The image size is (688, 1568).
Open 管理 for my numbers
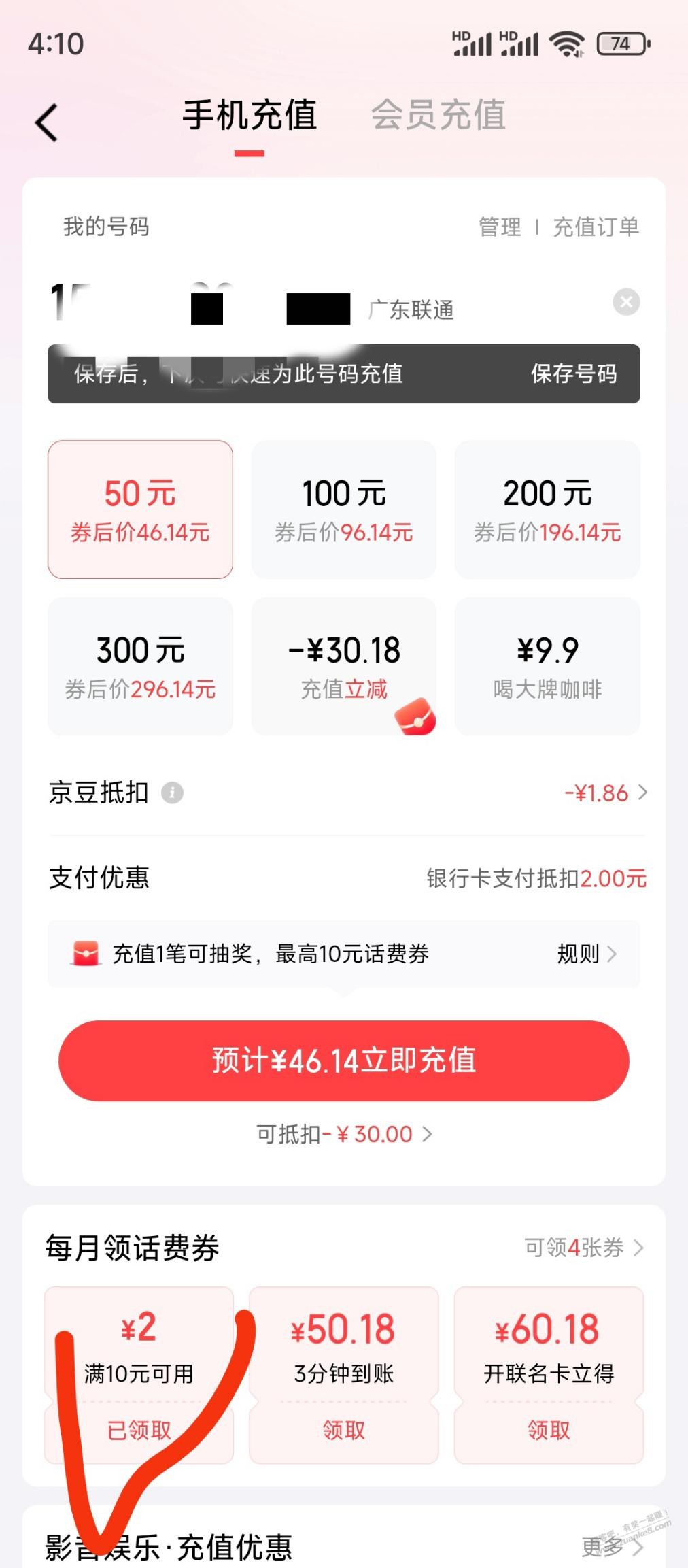[x=500, y=227]
